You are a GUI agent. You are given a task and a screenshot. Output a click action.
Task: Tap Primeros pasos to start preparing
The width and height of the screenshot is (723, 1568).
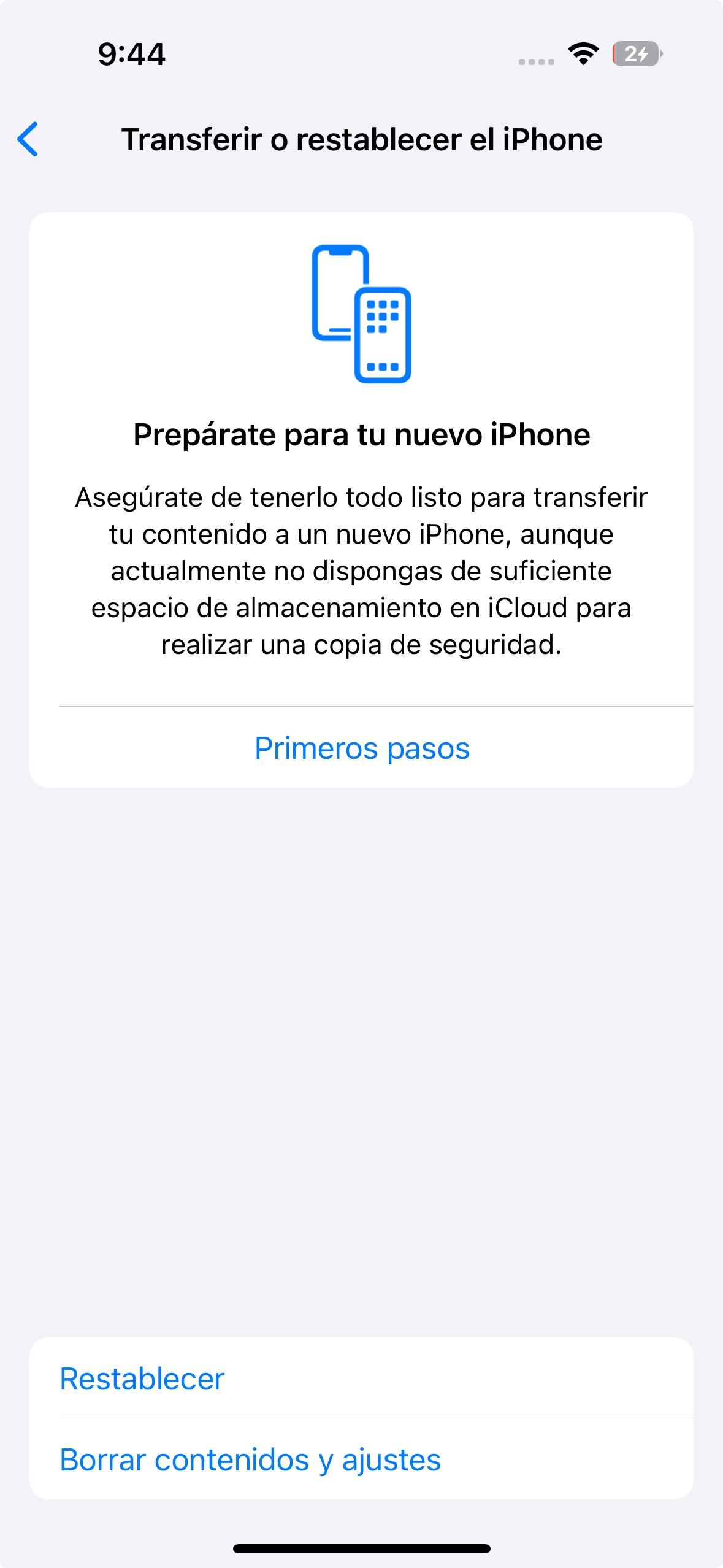(362, 748)
